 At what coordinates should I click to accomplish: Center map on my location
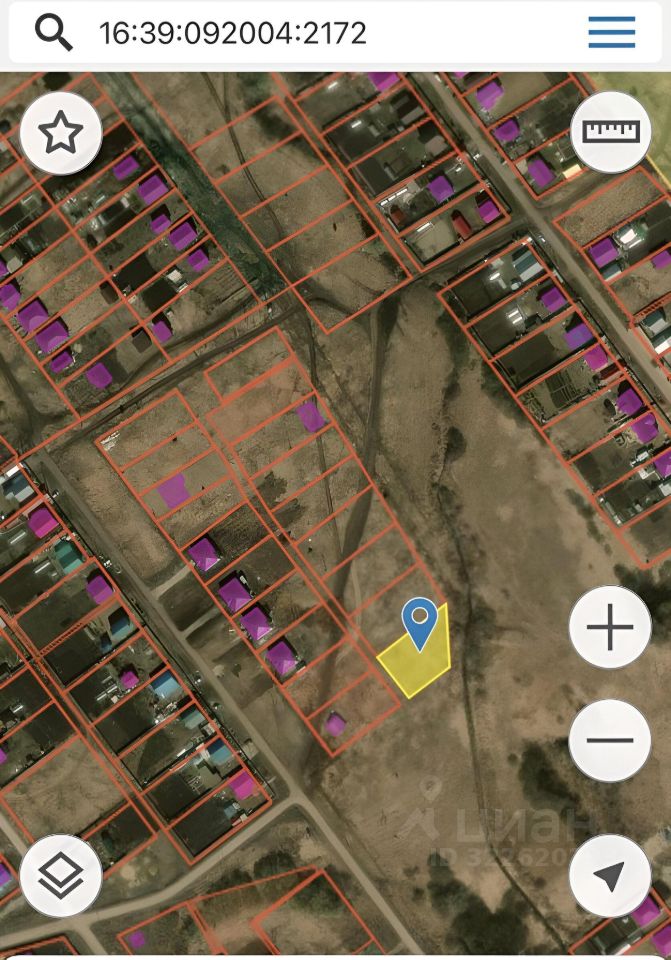pyautogui.click(x=610, y=876)
